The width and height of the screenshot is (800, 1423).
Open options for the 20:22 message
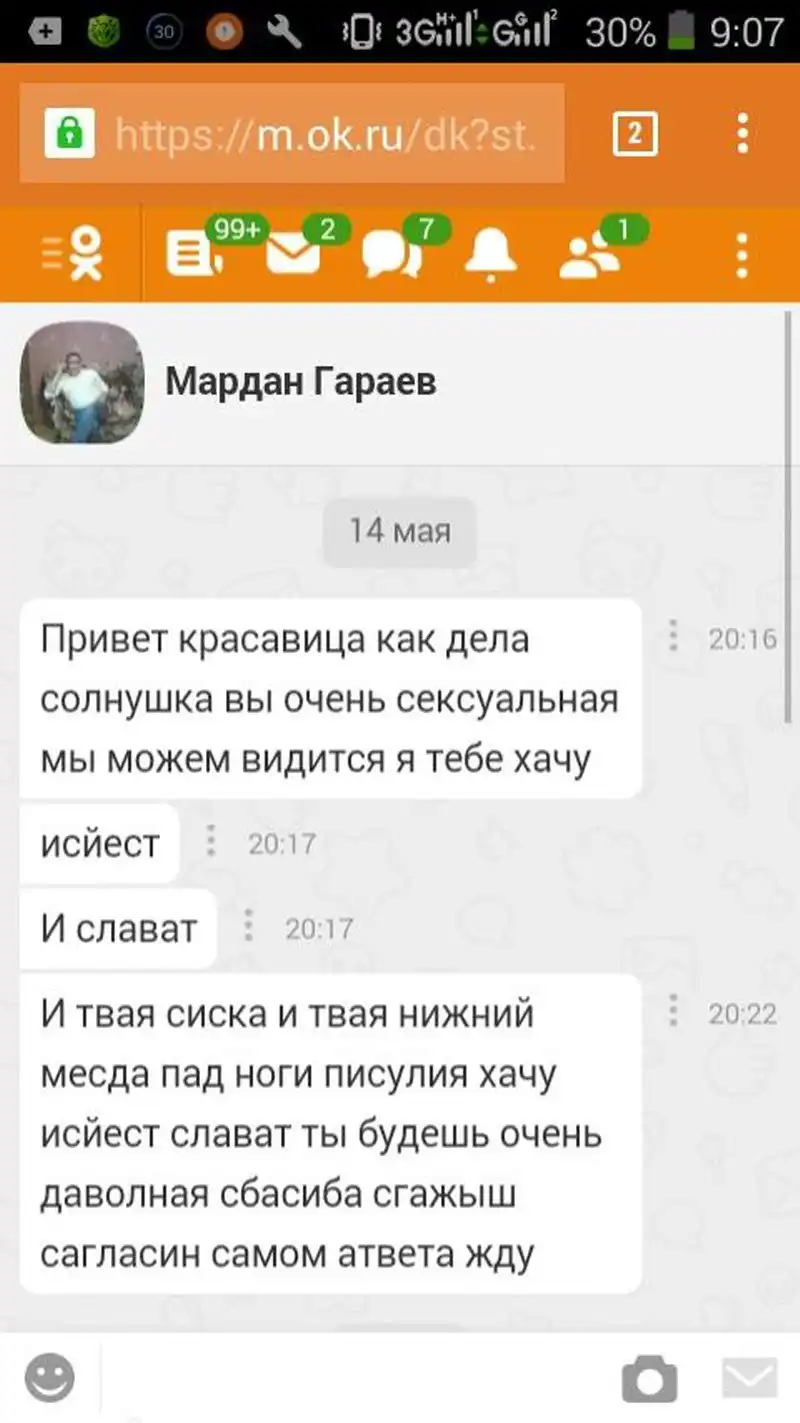673,1012
